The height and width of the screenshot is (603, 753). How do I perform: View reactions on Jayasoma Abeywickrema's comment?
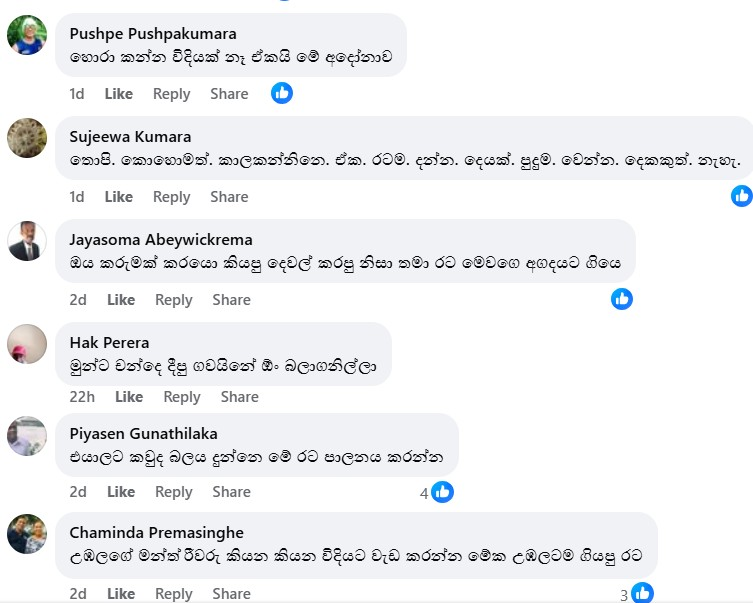(x=621, y=298)
